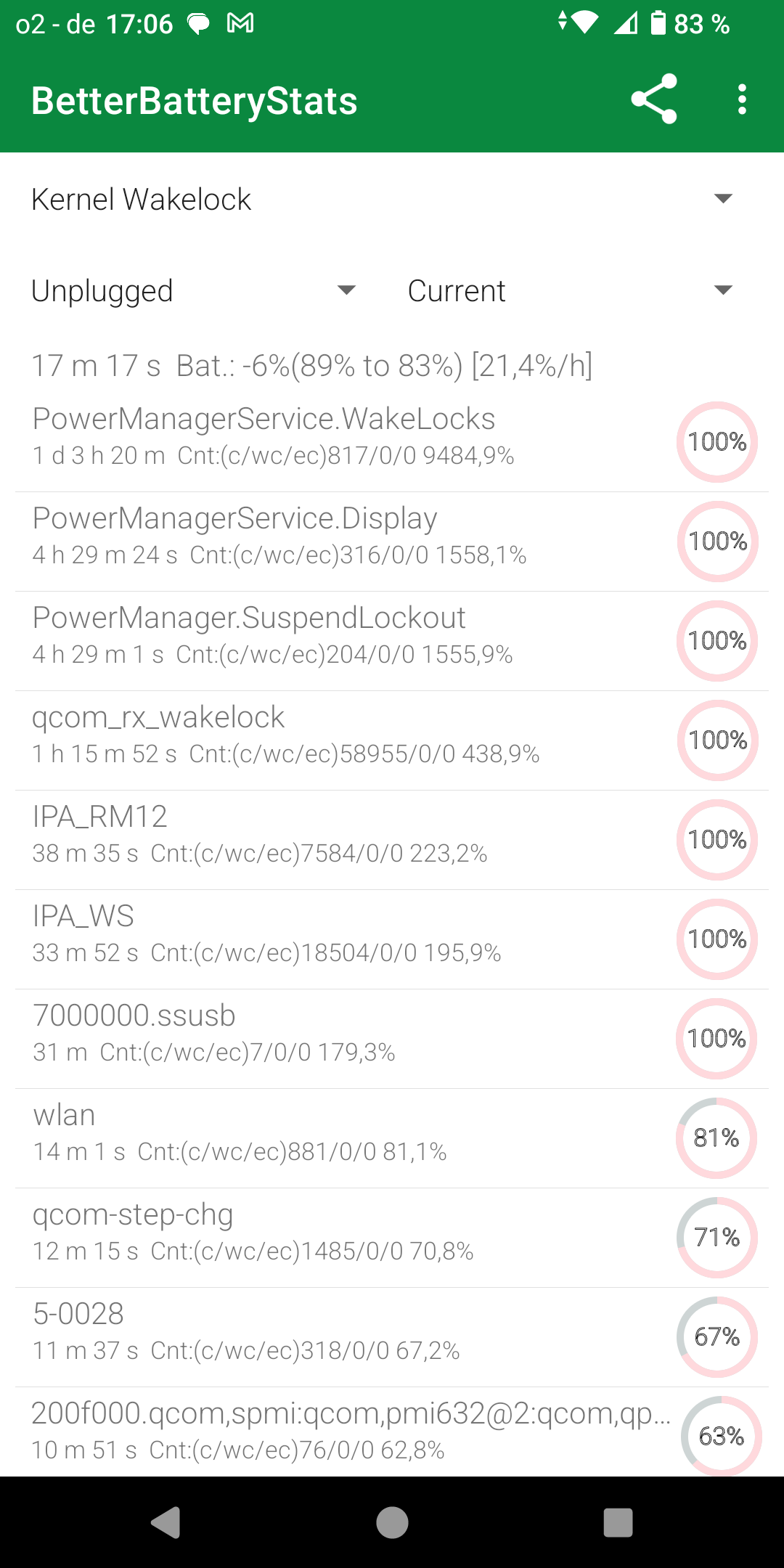This screenshot has height=1568, width=784.
Task: Select the IPA_WS wakelock row
Action: click(x=392, y=939)
